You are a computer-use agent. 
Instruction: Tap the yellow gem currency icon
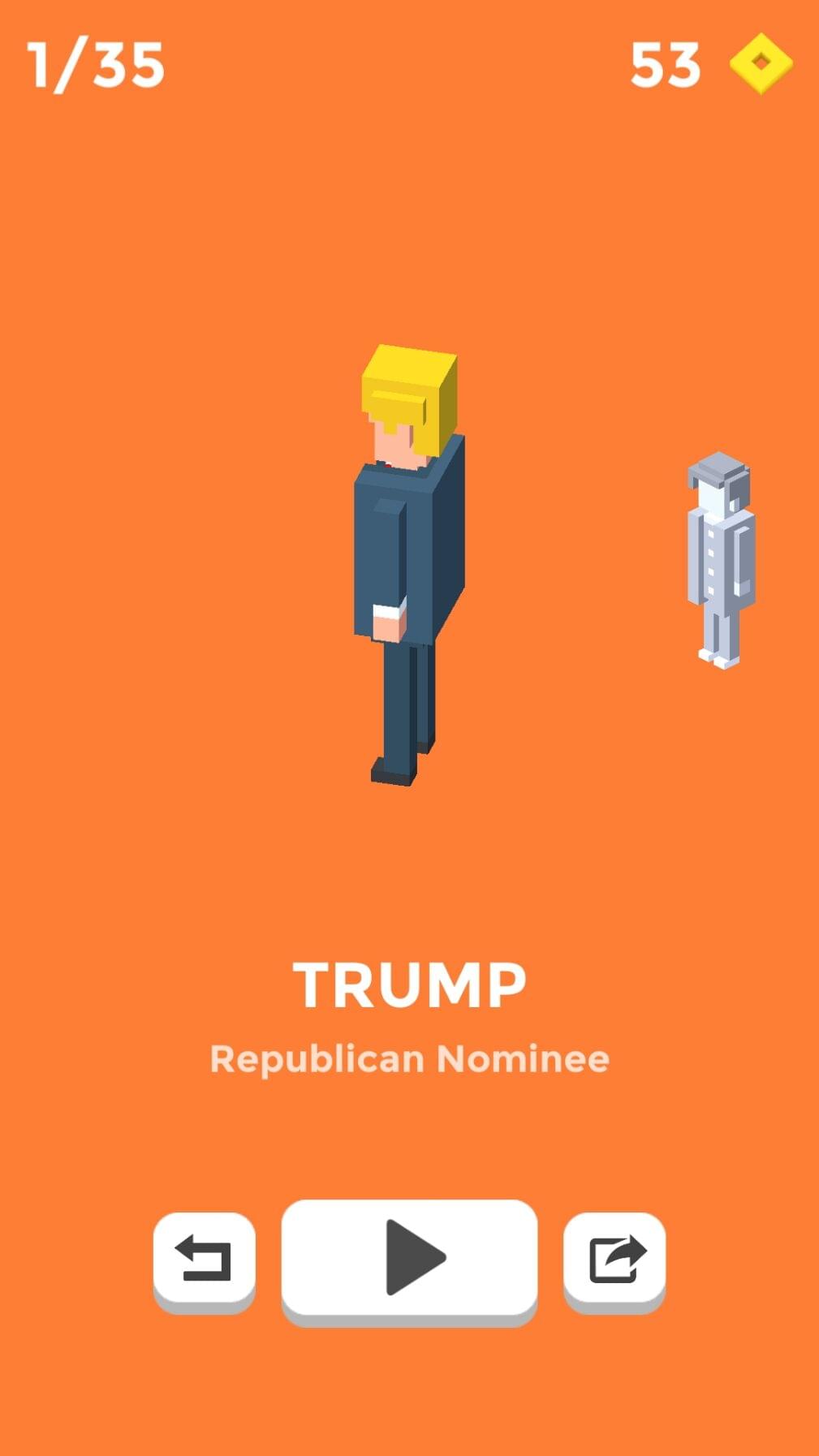coord(761,63)
